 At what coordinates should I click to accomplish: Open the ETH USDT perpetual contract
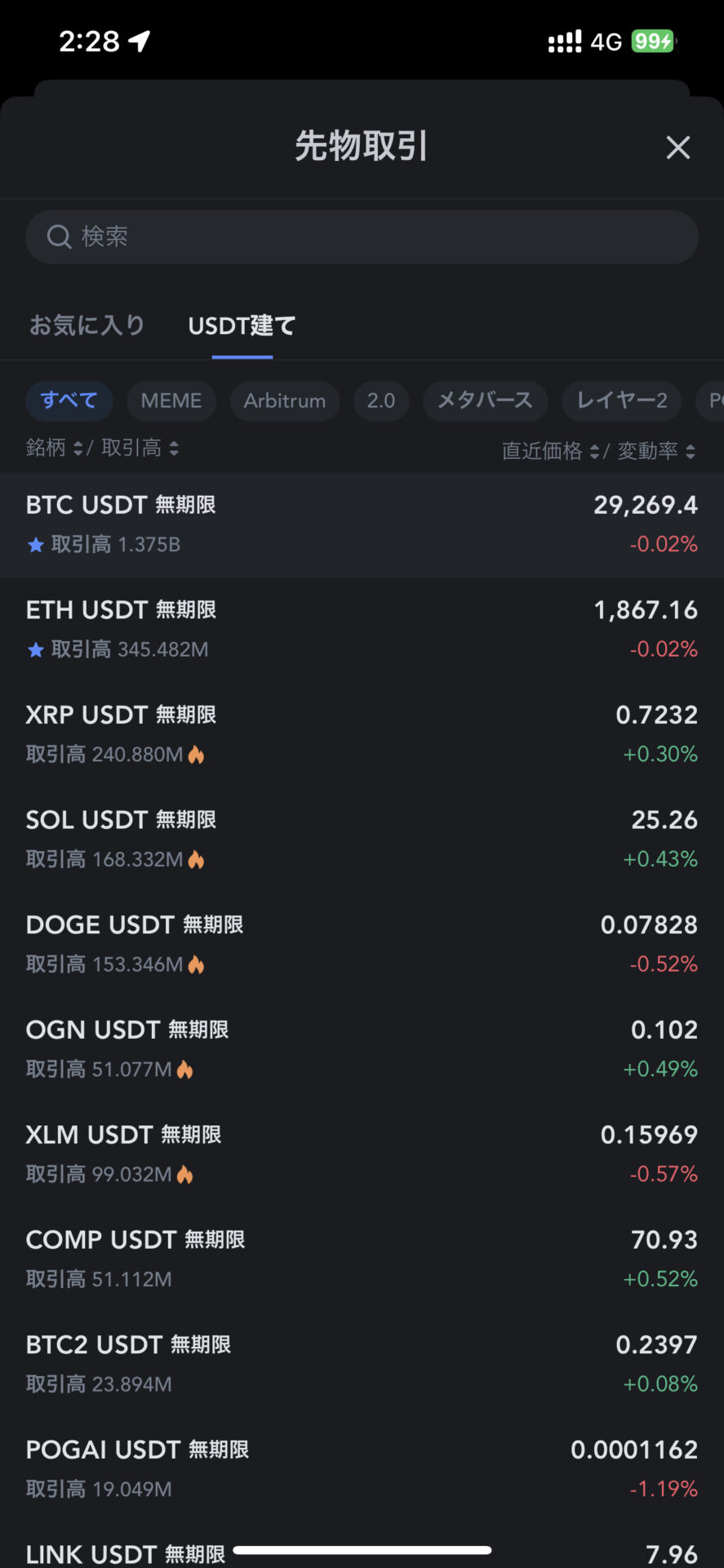coord(362,630)
